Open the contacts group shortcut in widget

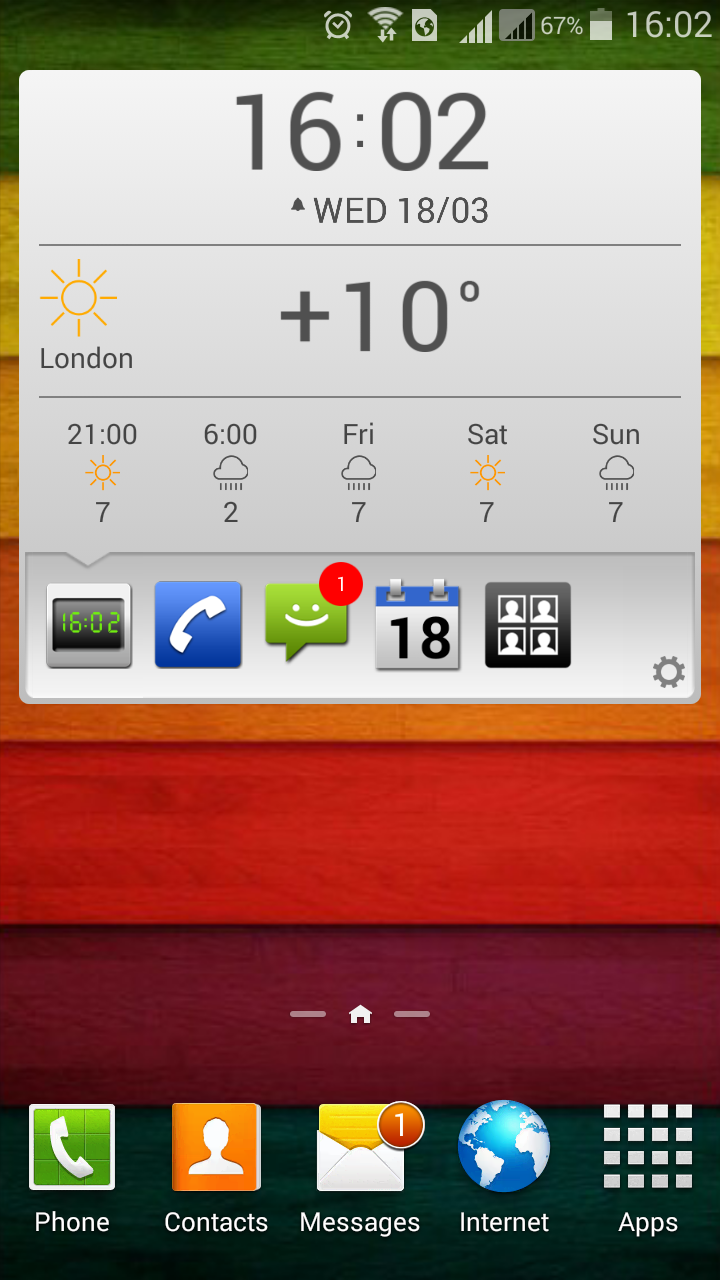(x=528, y=625)
